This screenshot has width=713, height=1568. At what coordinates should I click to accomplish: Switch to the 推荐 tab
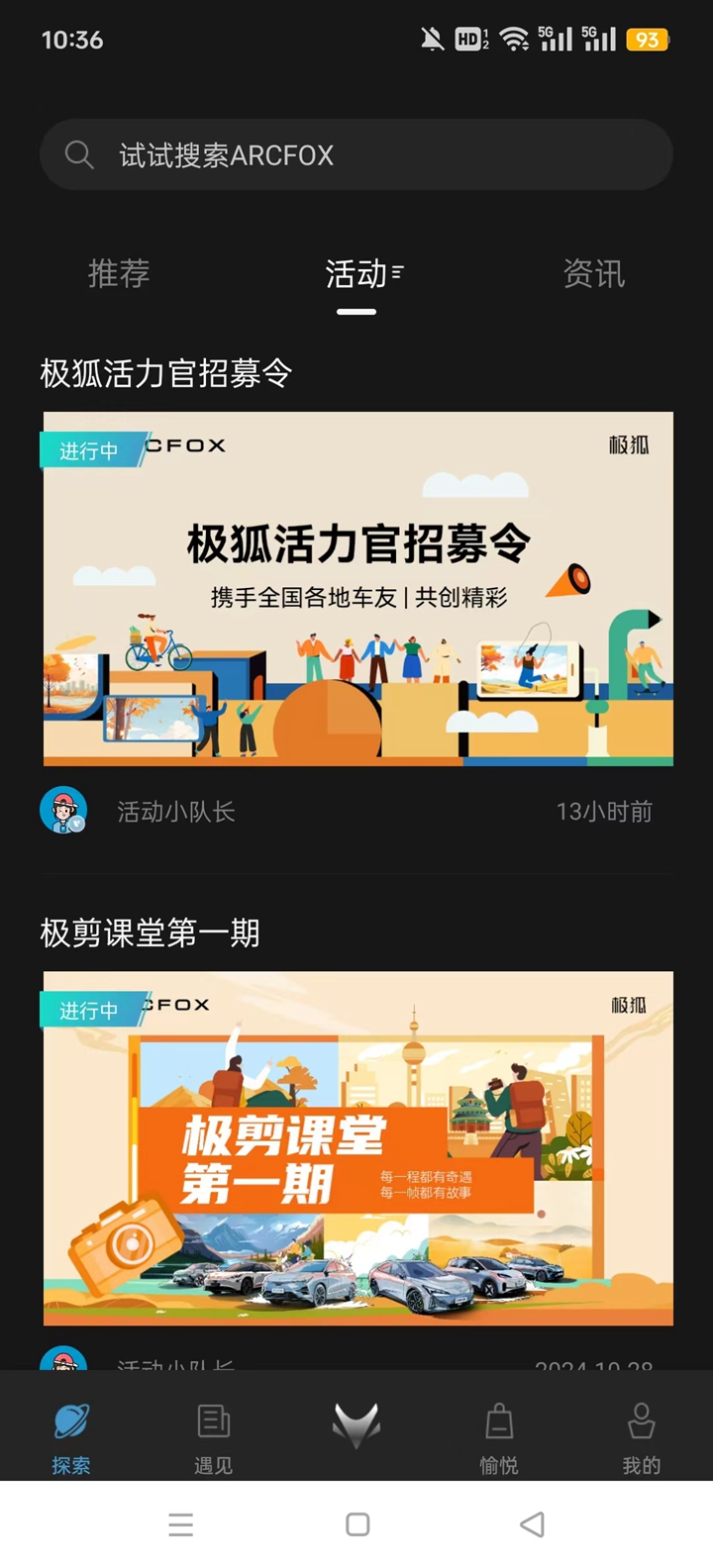click(119, 274)
